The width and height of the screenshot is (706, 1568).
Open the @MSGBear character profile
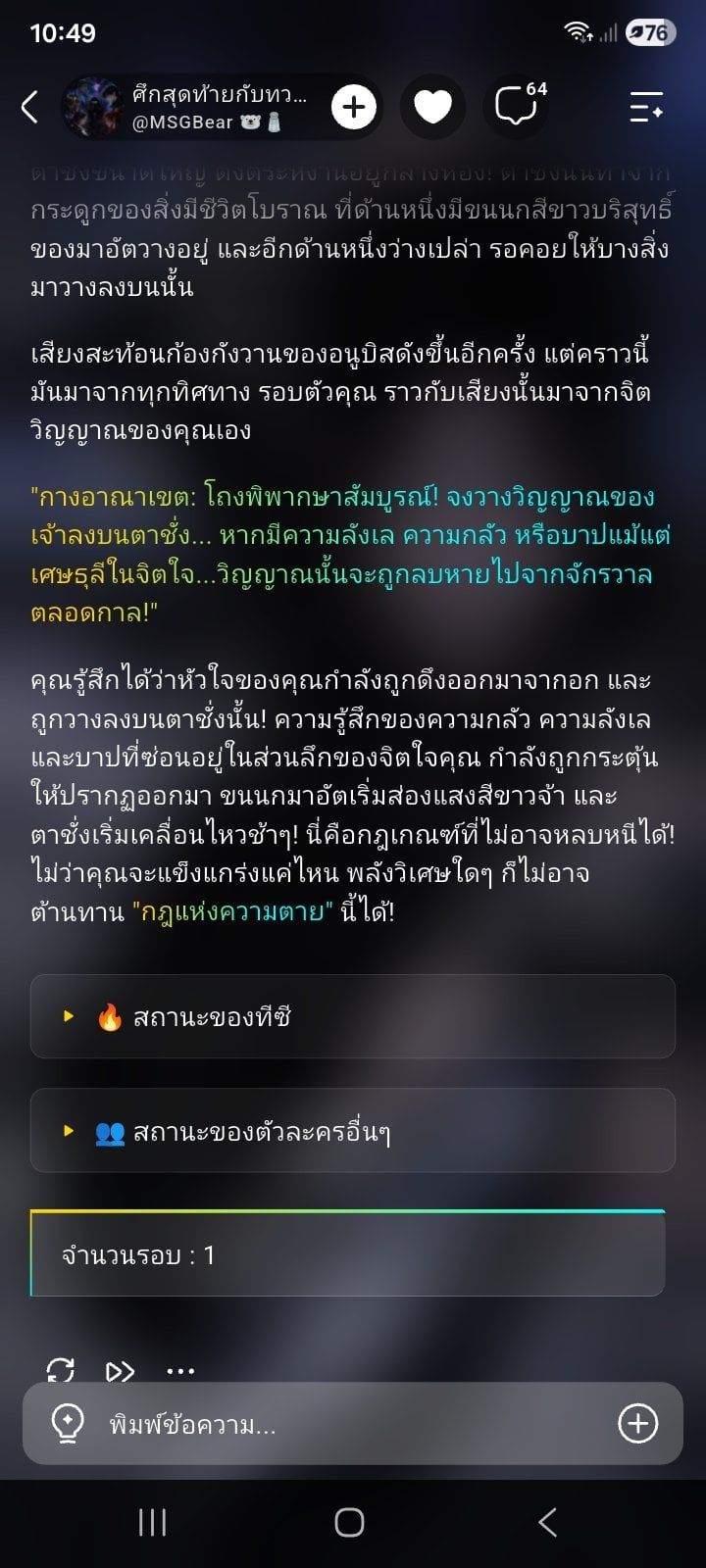pos(191,107)
